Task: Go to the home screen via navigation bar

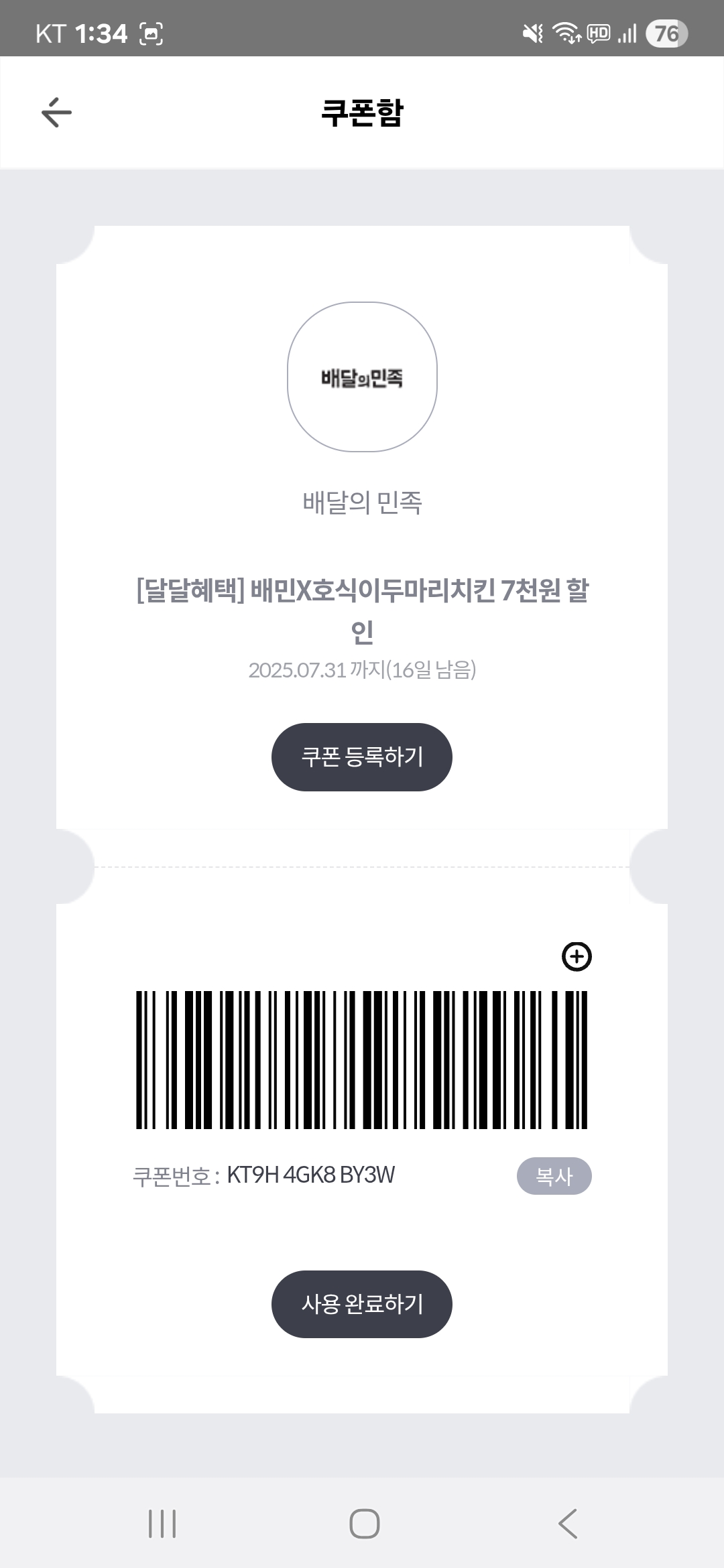Action: click(365, 1524)
